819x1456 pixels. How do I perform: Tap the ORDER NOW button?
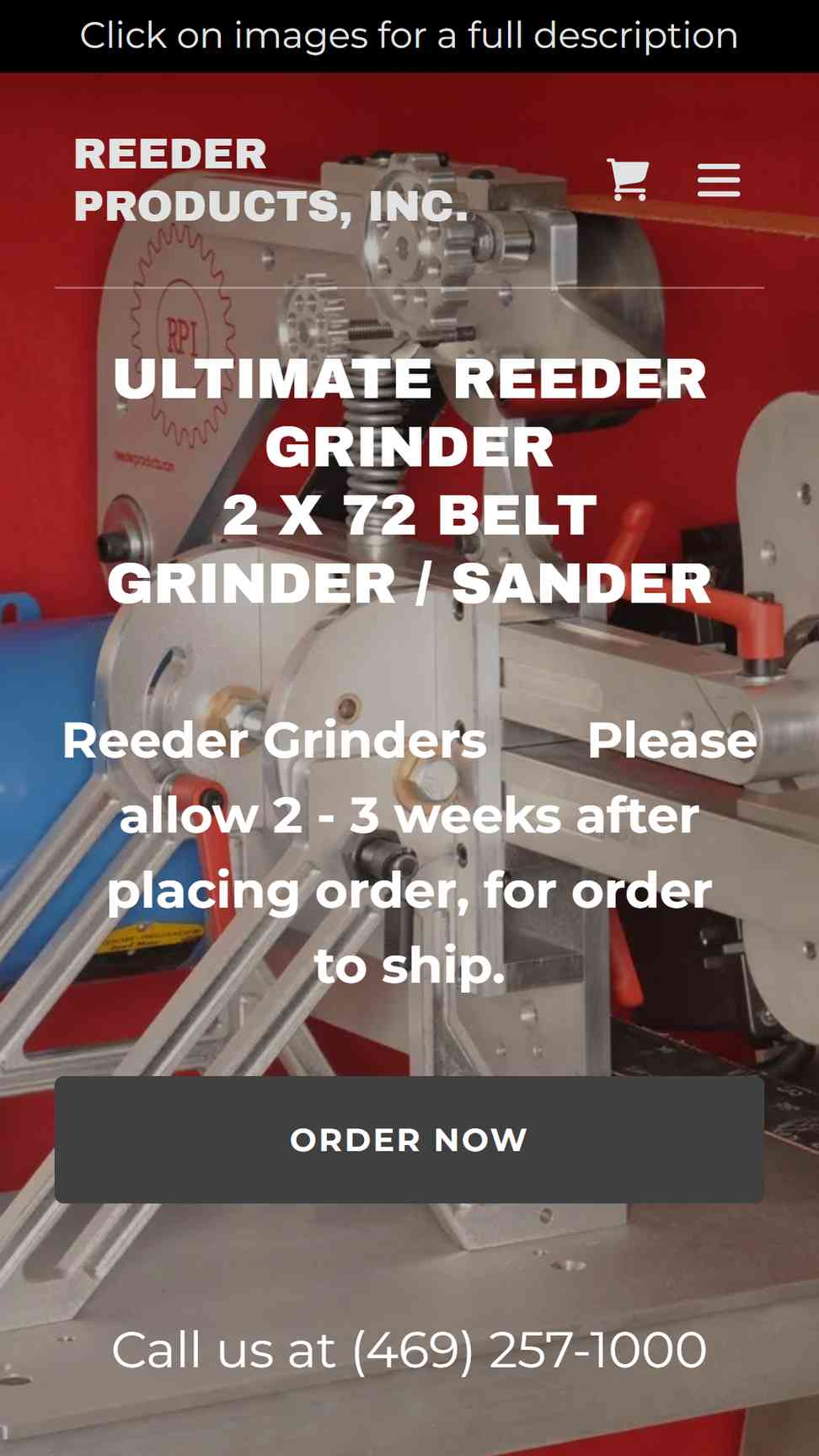click(409, 1139)
